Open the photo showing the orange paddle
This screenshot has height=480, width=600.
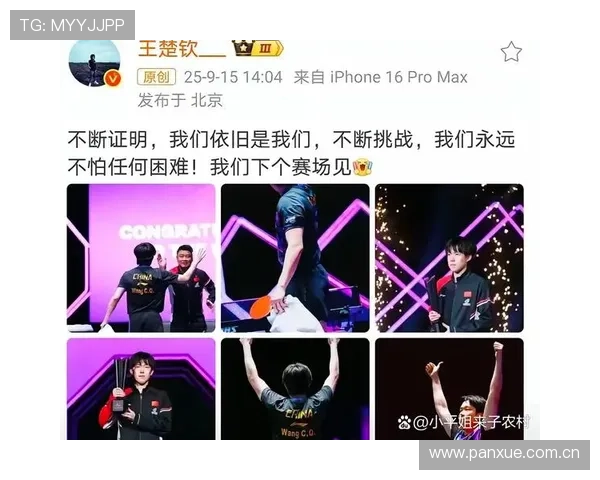click(x=294, y=257)
